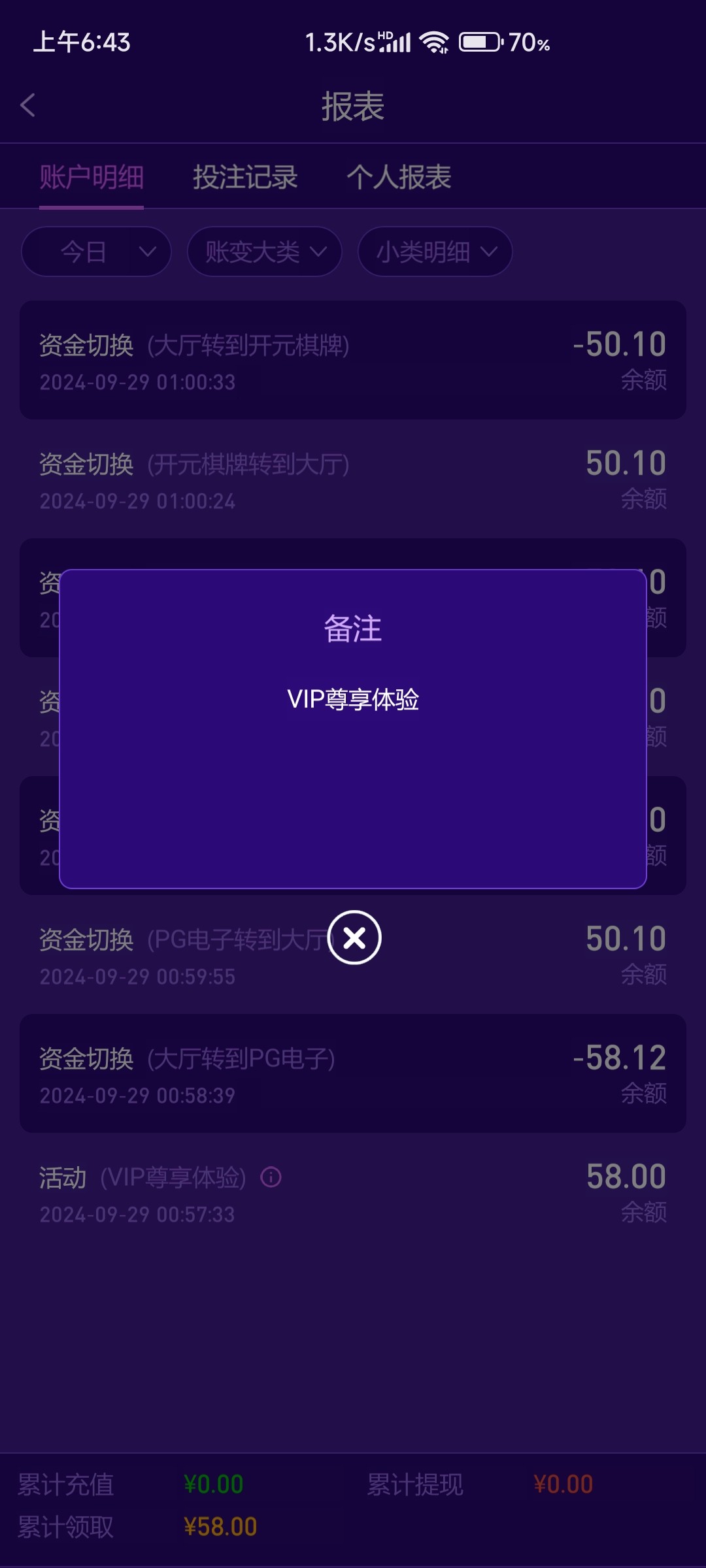Open the 小类明细 filter dropdown
706x1568 pixels.
point(435,252)
